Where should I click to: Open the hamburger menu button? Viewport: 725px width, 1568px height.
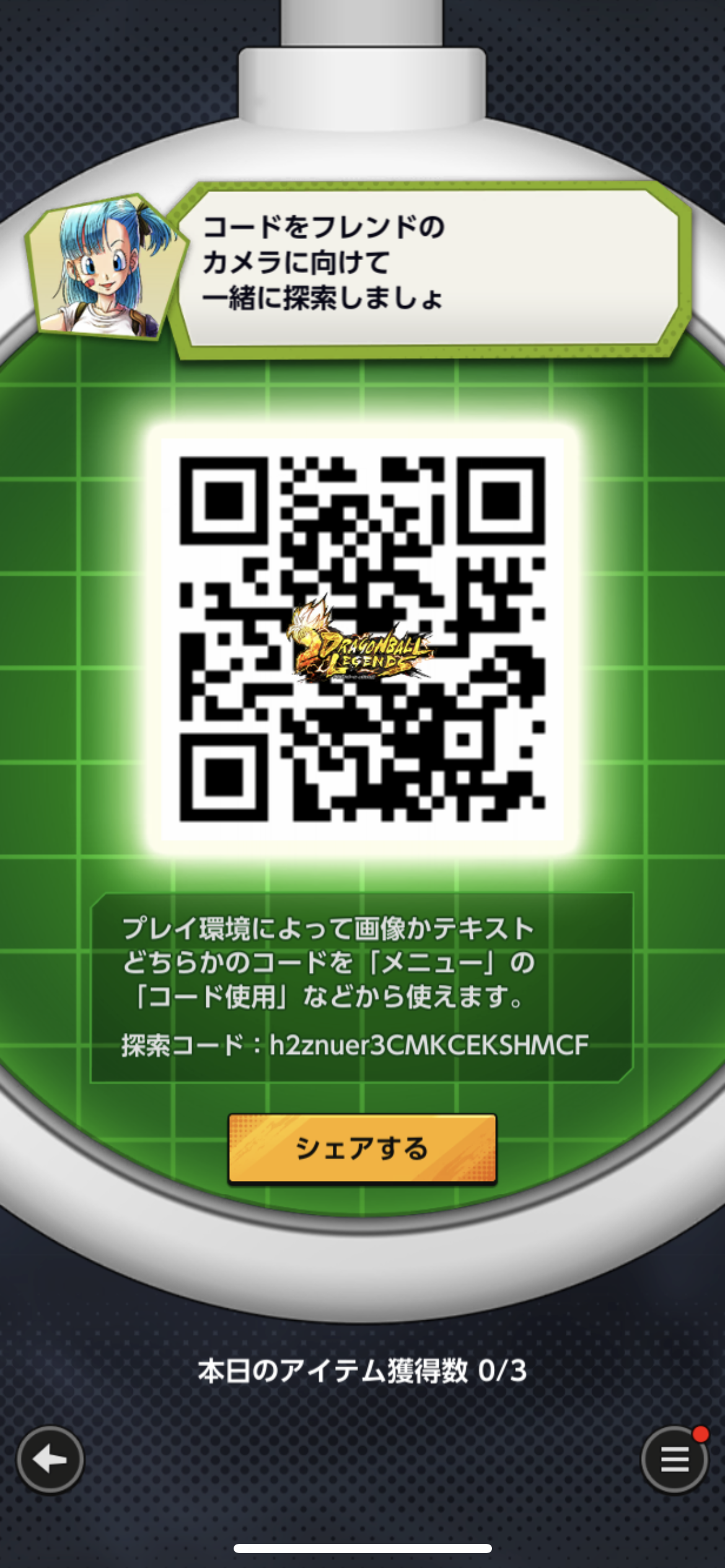(675, 1460)
